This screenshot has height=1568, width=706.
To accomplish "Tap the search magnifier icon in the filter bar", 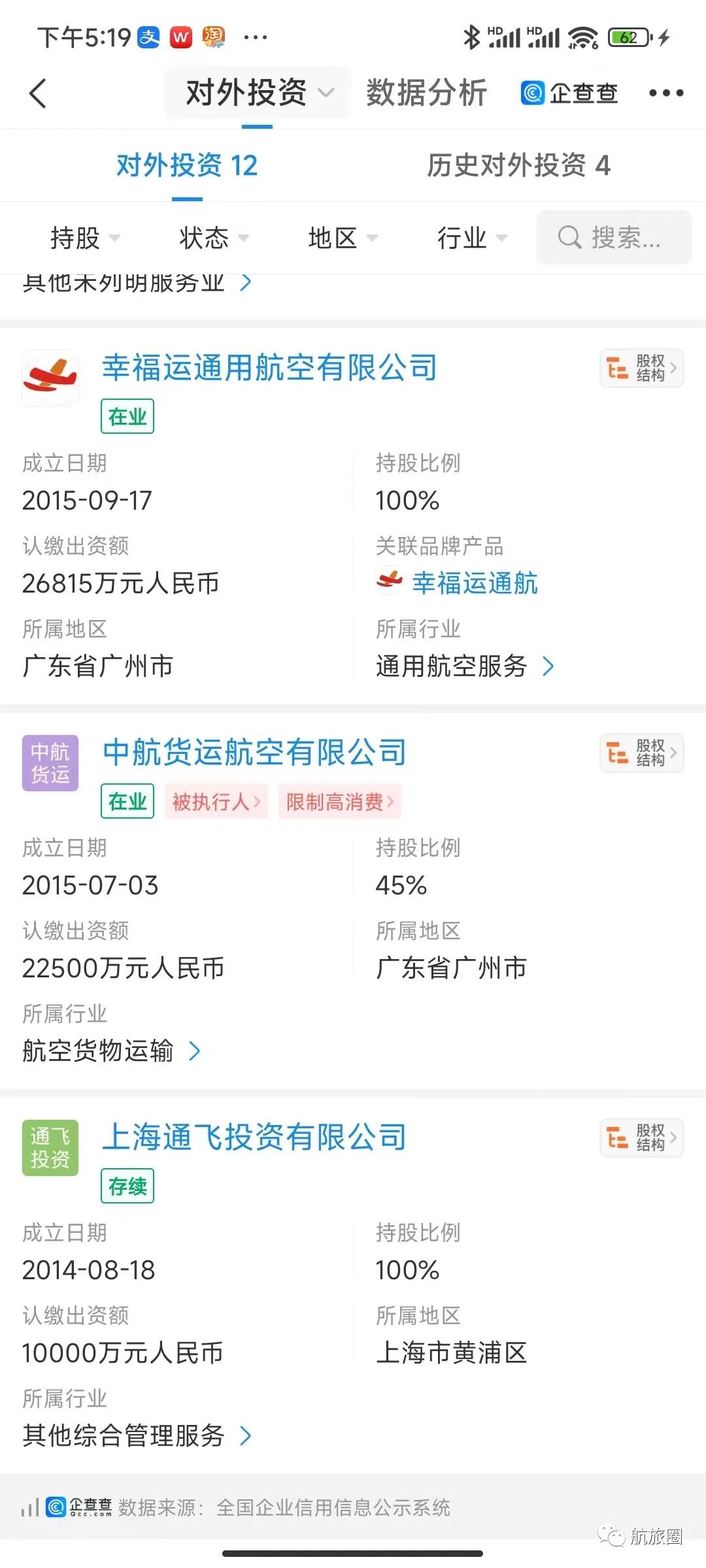I will (x=569, y=237).
